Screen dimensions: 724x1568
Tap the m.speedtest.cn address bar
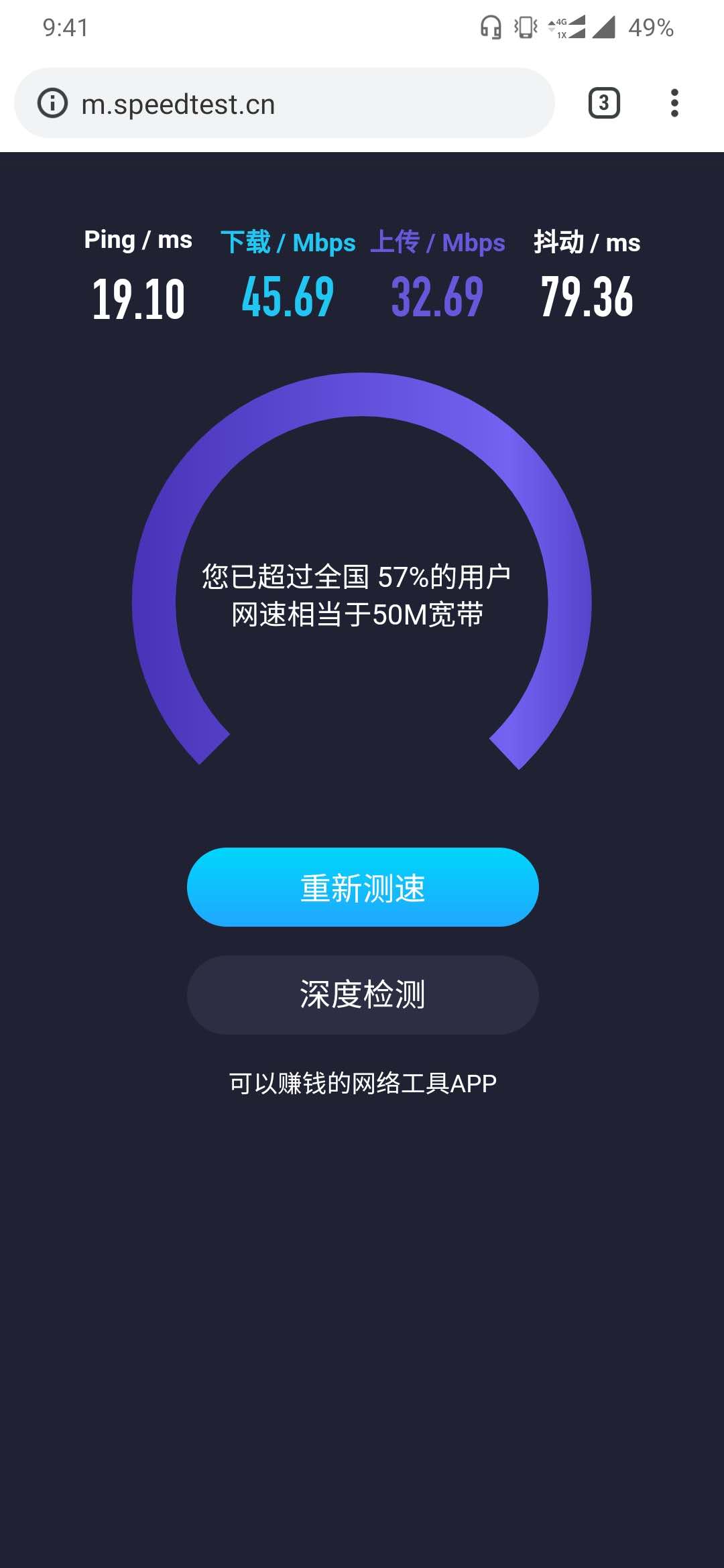click(302, 104)
